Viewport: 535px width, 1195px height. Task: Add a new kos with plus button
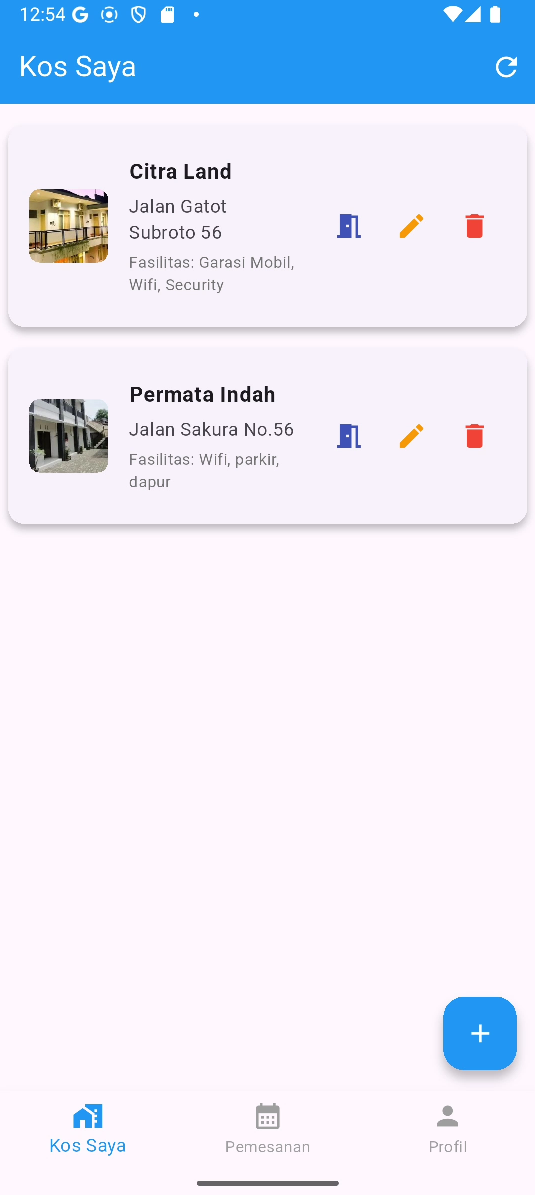[x=480, y=1033]
